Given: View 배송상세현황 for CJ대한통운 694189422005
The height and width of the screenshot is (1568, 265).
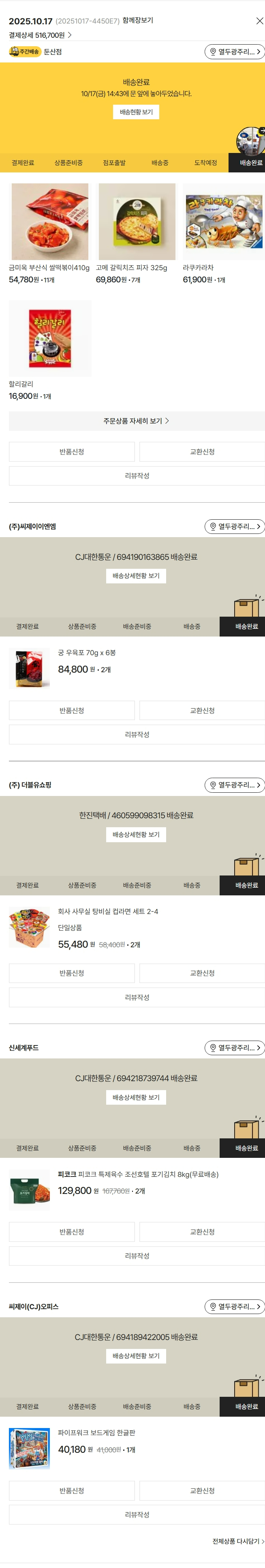Looking at the screenshot, I should pyautogui.click(x=135, y=1356).
